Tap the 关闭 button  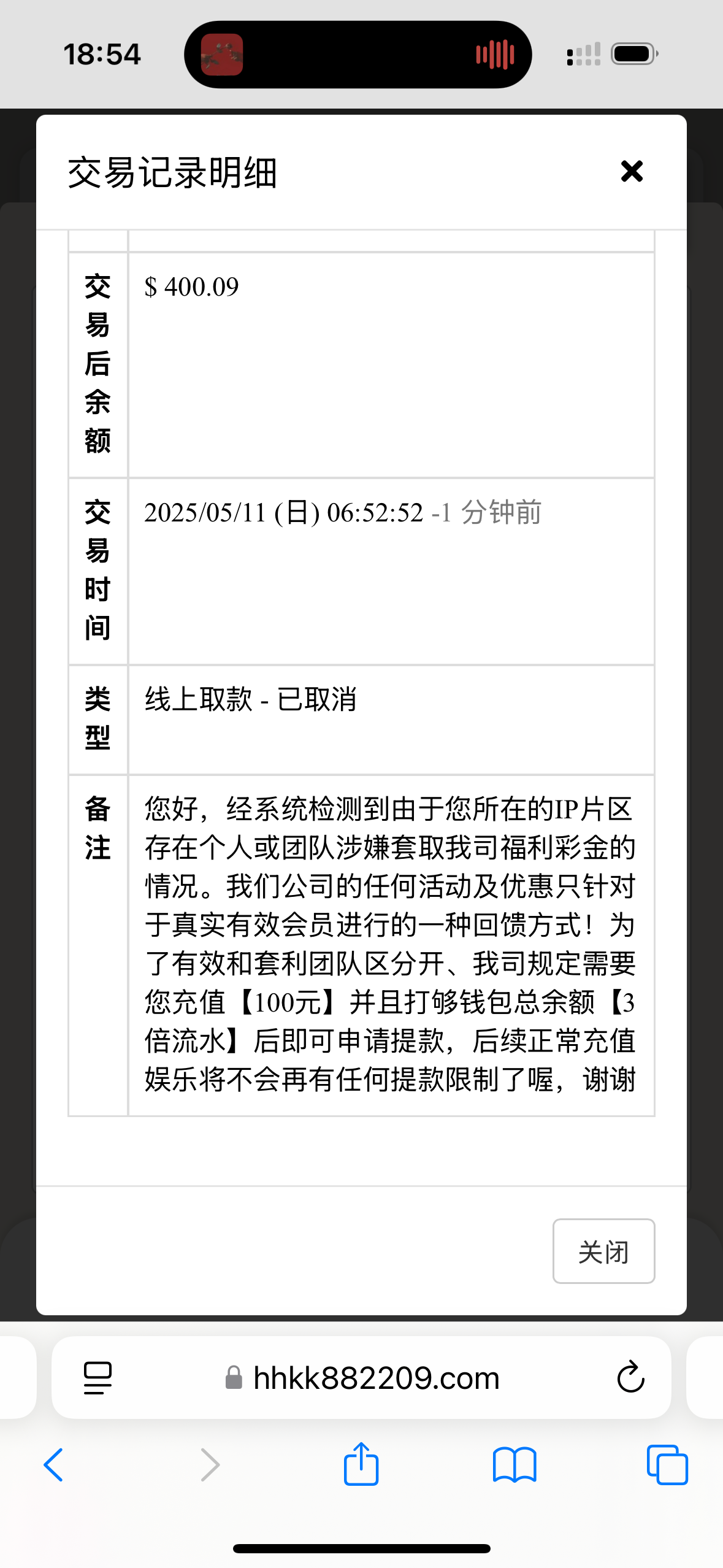(x=603, y=1251)
